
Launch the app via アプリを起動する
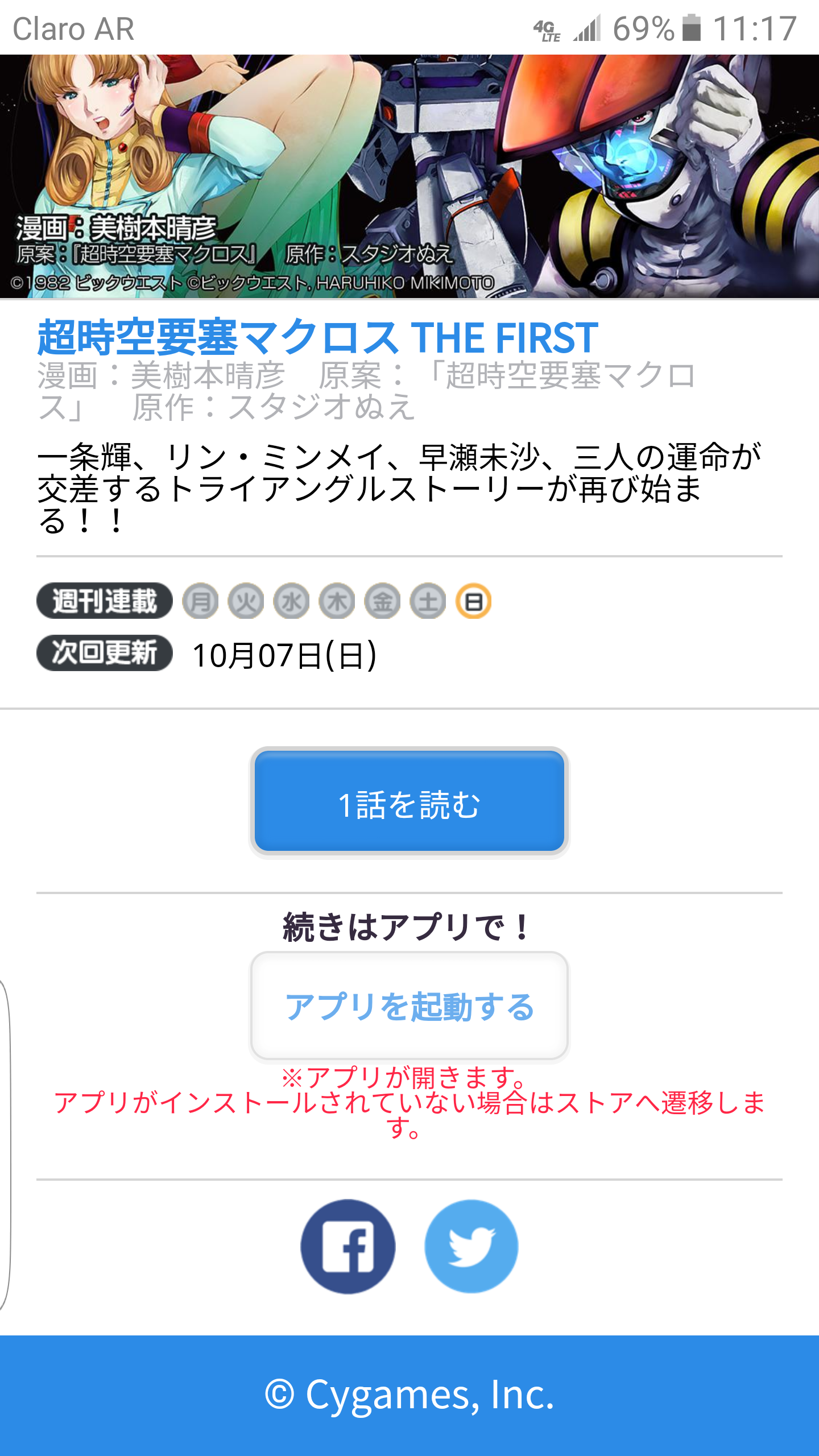409,1006
